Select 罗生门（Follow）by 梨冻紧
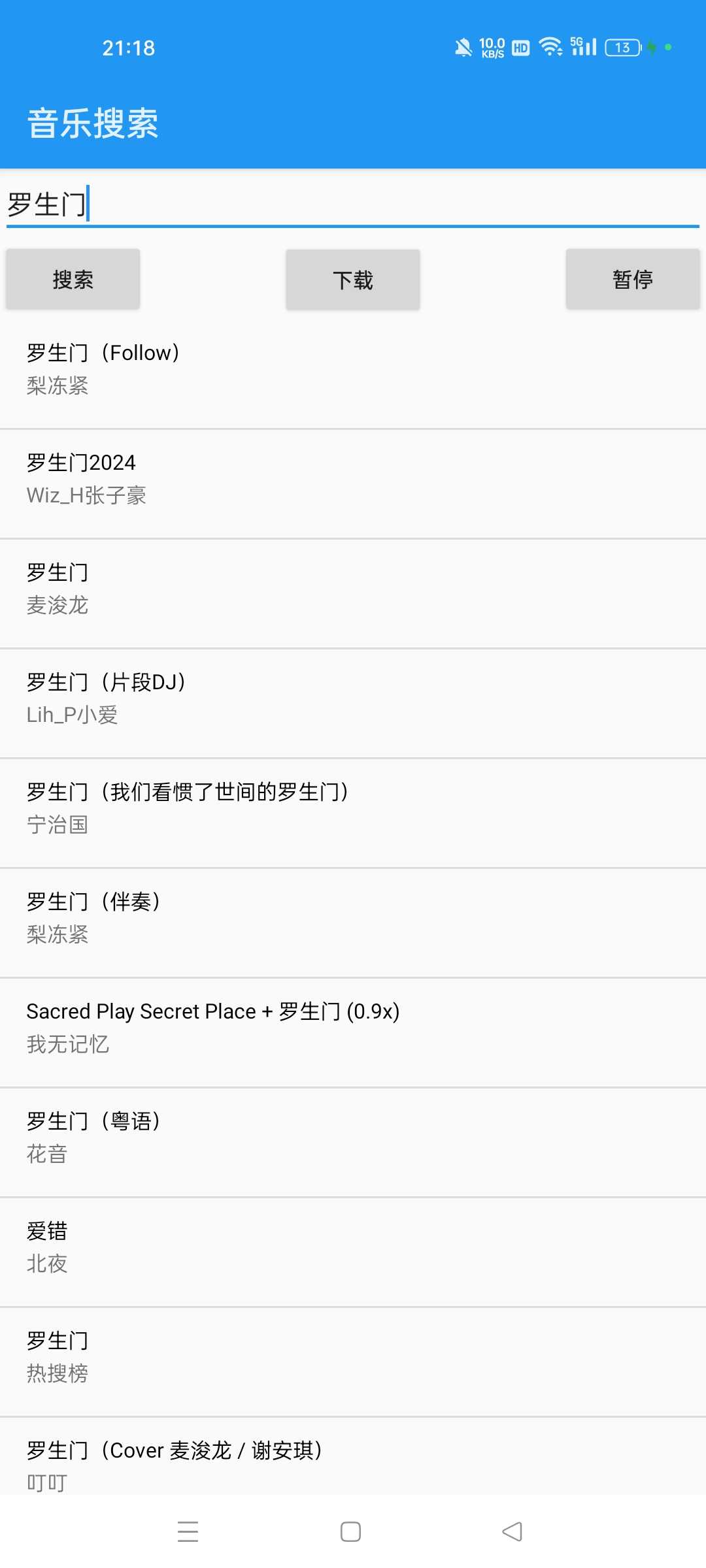The height and width of the screenshot is (1568, 706). [353, 369]
